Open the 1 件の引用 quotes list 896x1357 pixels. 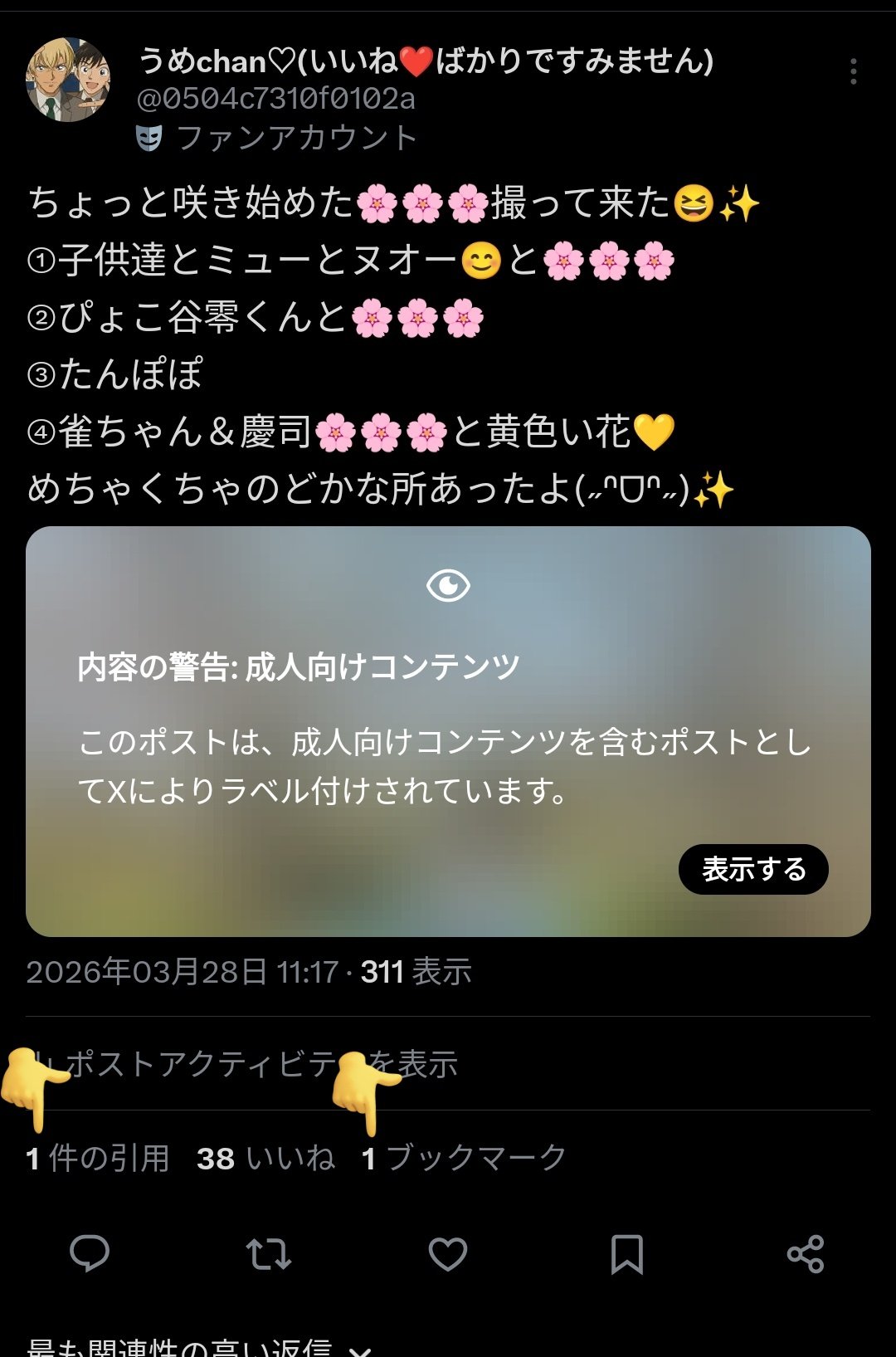click(98, 1158)
